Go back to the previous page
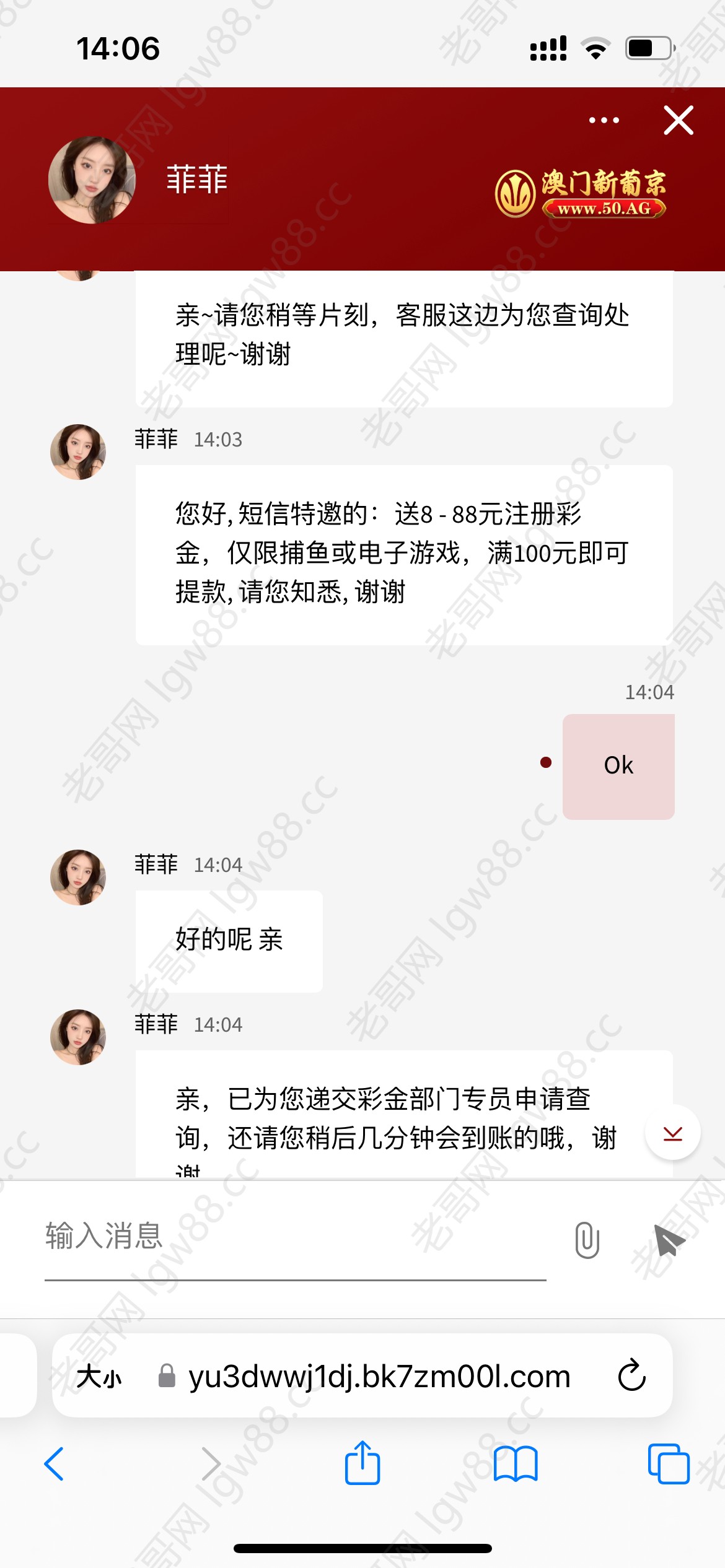Image resolution: width=725 pixels, height=1568 pixels. [x=54, y=1464]
